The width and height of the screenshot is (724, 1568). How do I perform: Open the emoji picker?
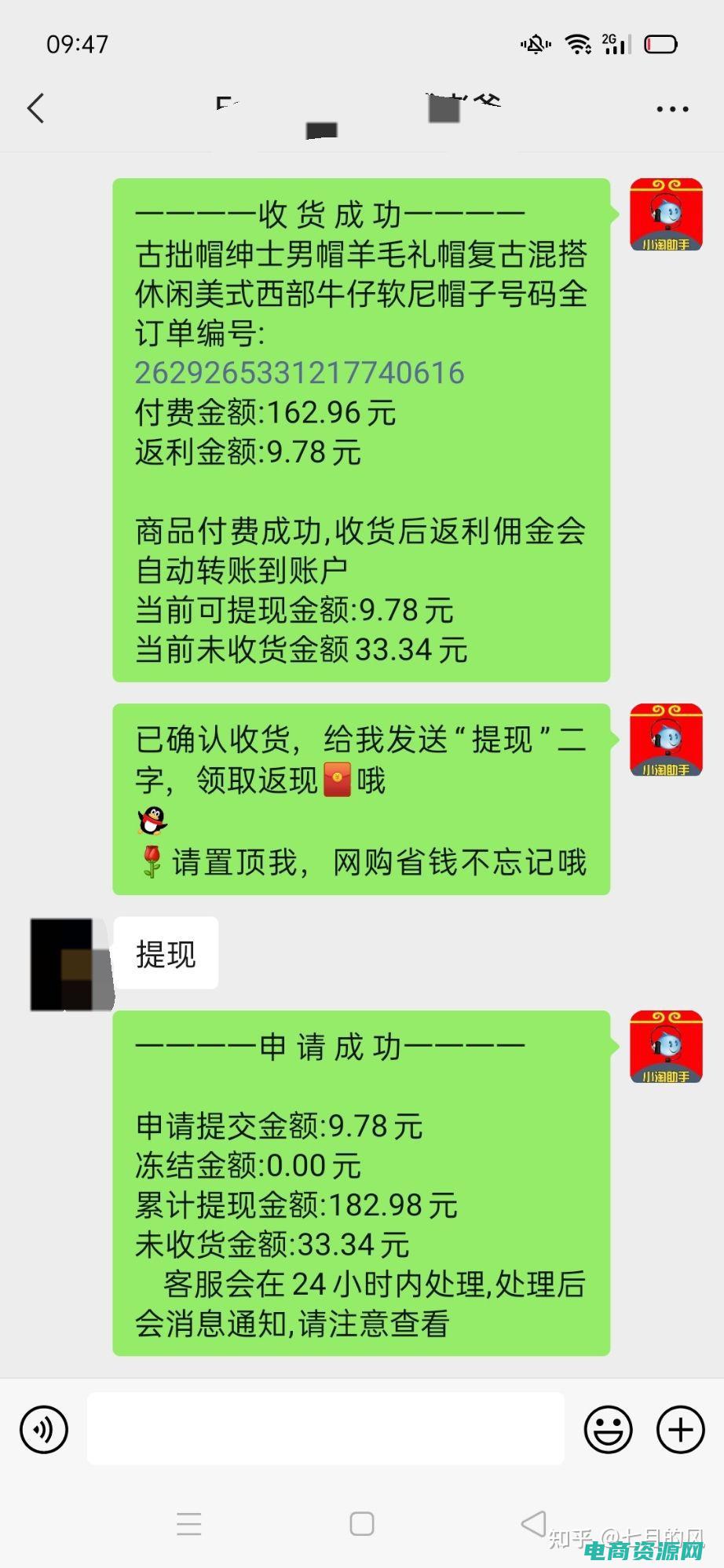click(608, 1429)
